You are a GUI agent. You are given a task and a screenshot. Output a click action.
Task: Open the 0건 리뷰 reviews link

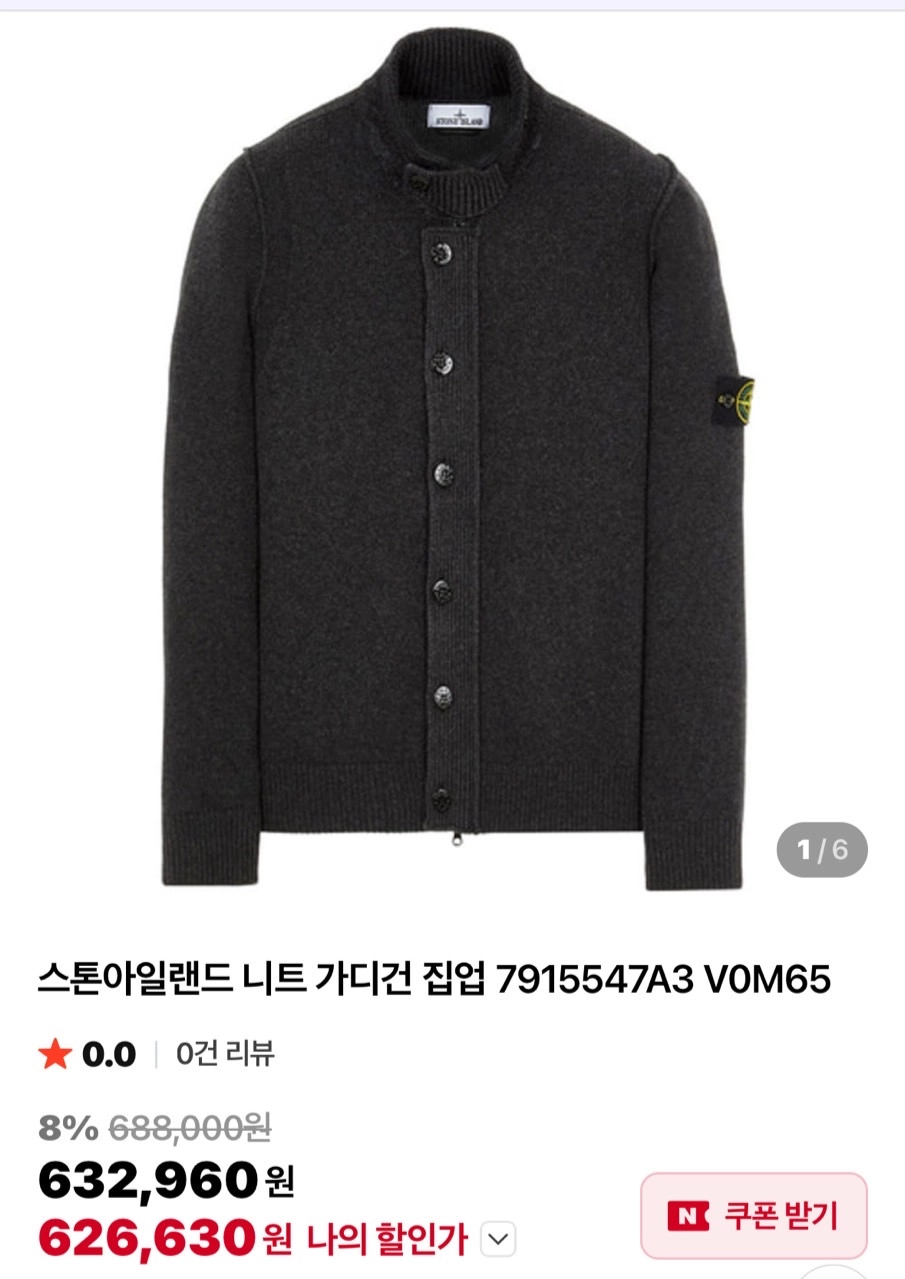[225, 1052]
